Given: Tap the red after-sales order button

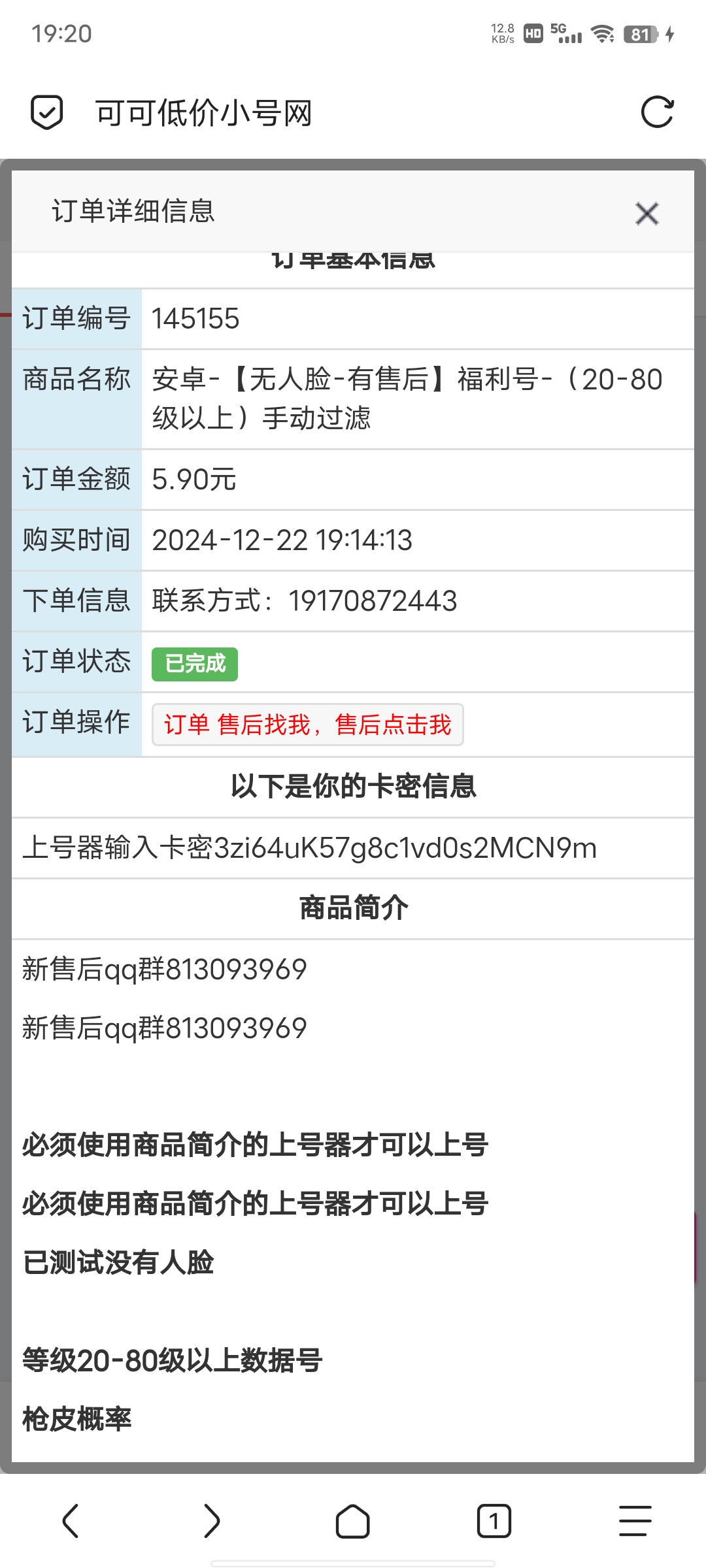Looking at the screenshot, I should pyautogui.click(x=308, y=725).
